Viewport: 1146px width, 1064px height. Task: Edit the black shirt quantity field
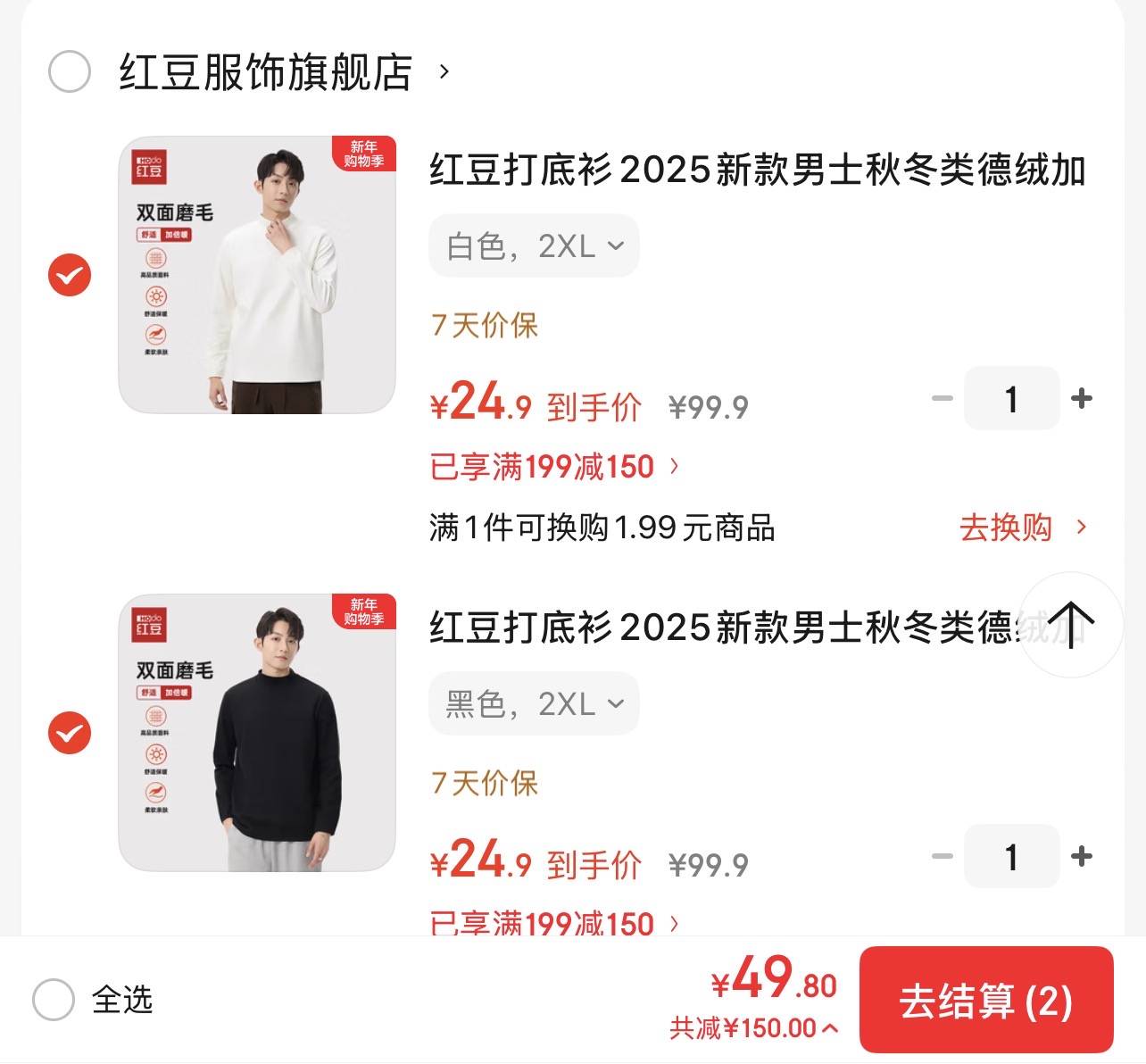click(x=1011, y=856)
